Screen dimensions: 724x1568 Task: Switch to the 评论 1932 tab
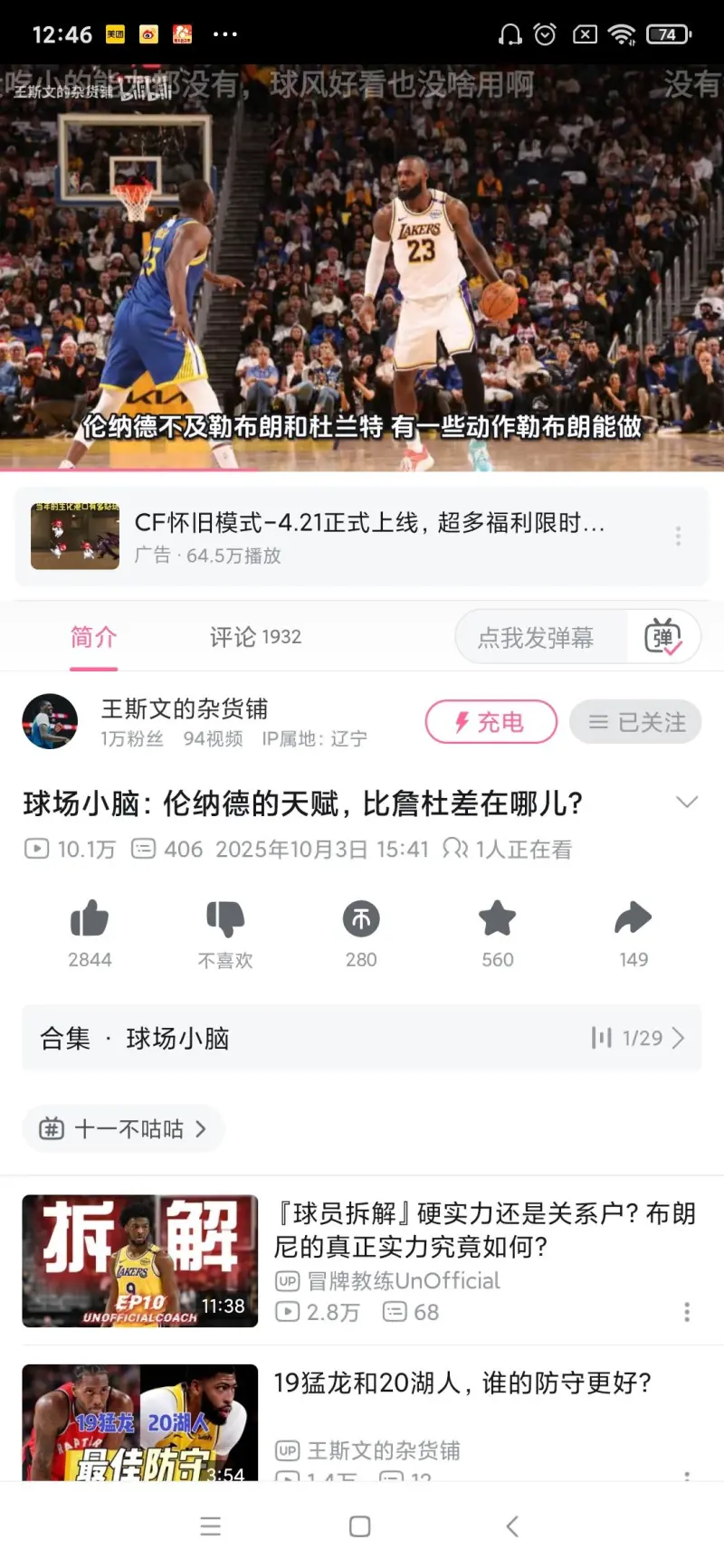[x=255, y=637]
